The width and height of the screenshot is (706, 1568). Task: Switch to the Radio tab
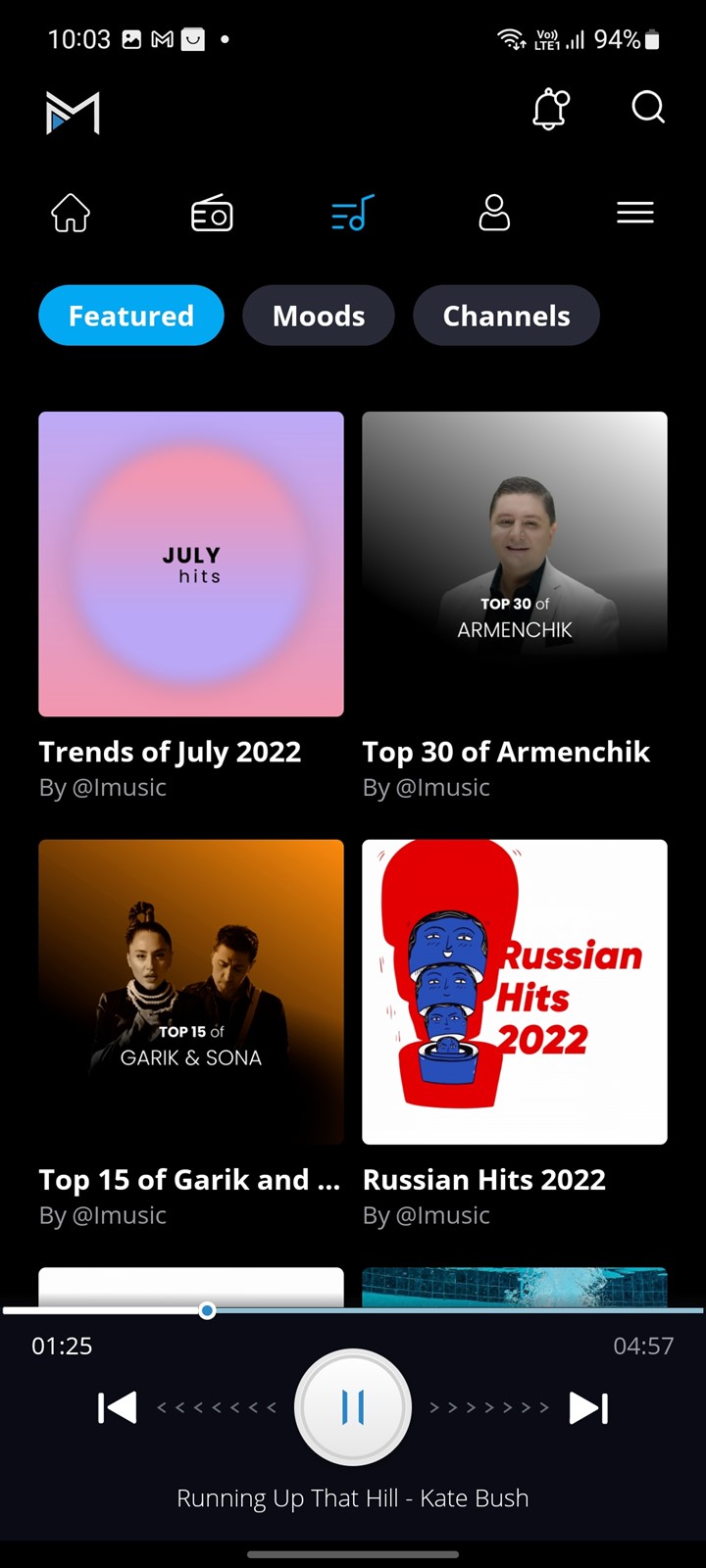click(x=212, y=213)
